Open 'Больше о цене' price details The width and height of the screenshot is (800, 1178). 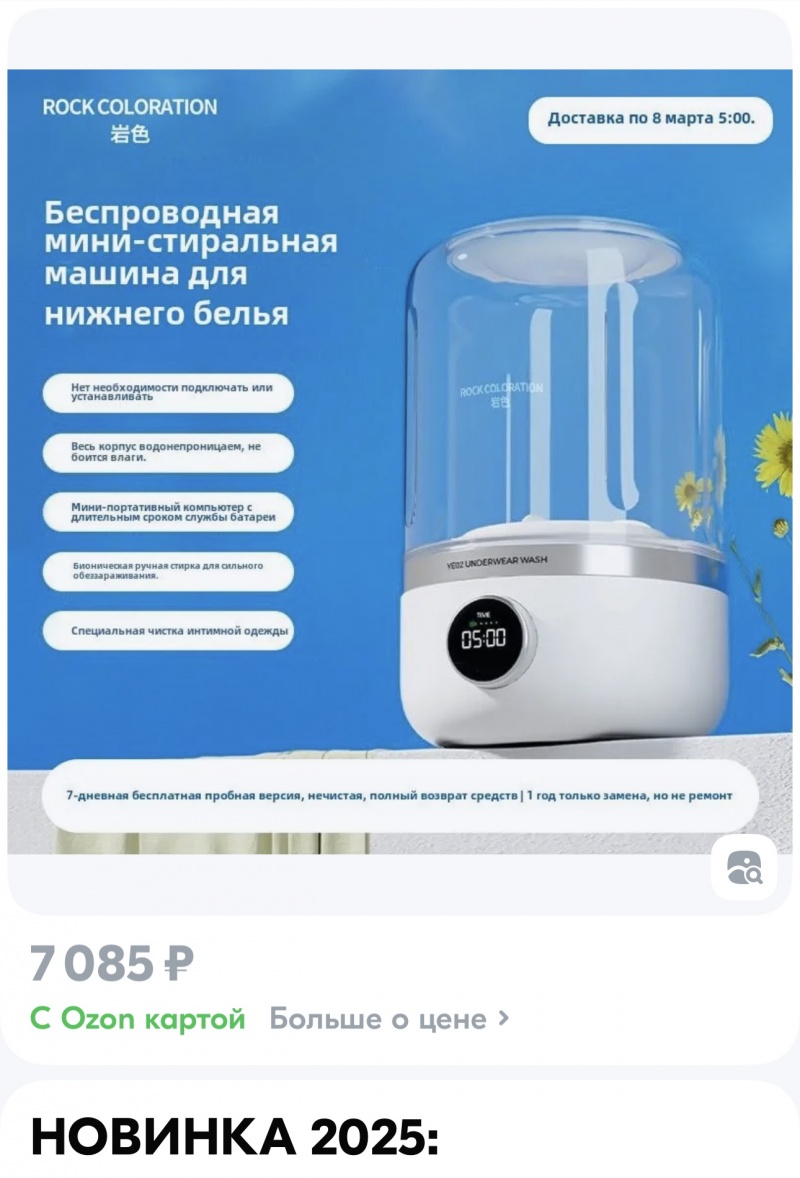388,1019
